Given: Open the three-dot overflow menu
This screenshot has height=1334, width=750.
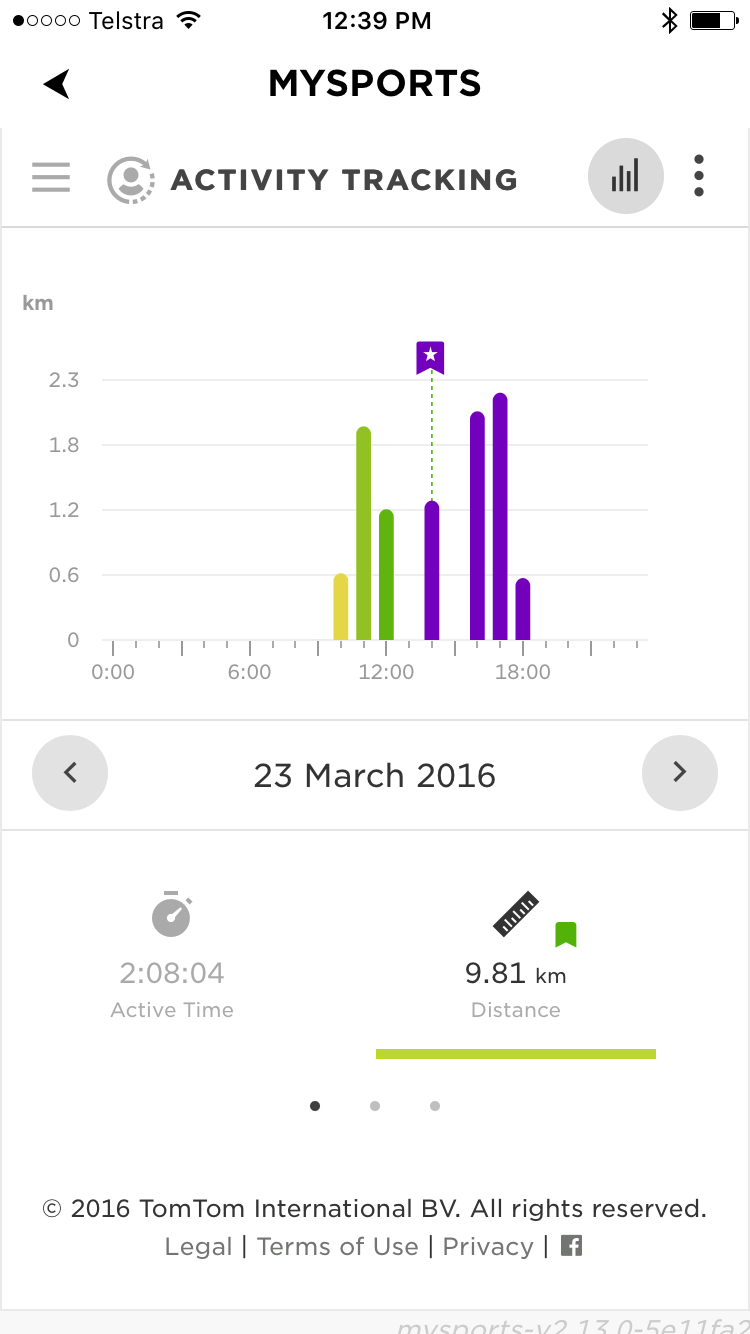Looking at the screenshot, I should 699,176.
